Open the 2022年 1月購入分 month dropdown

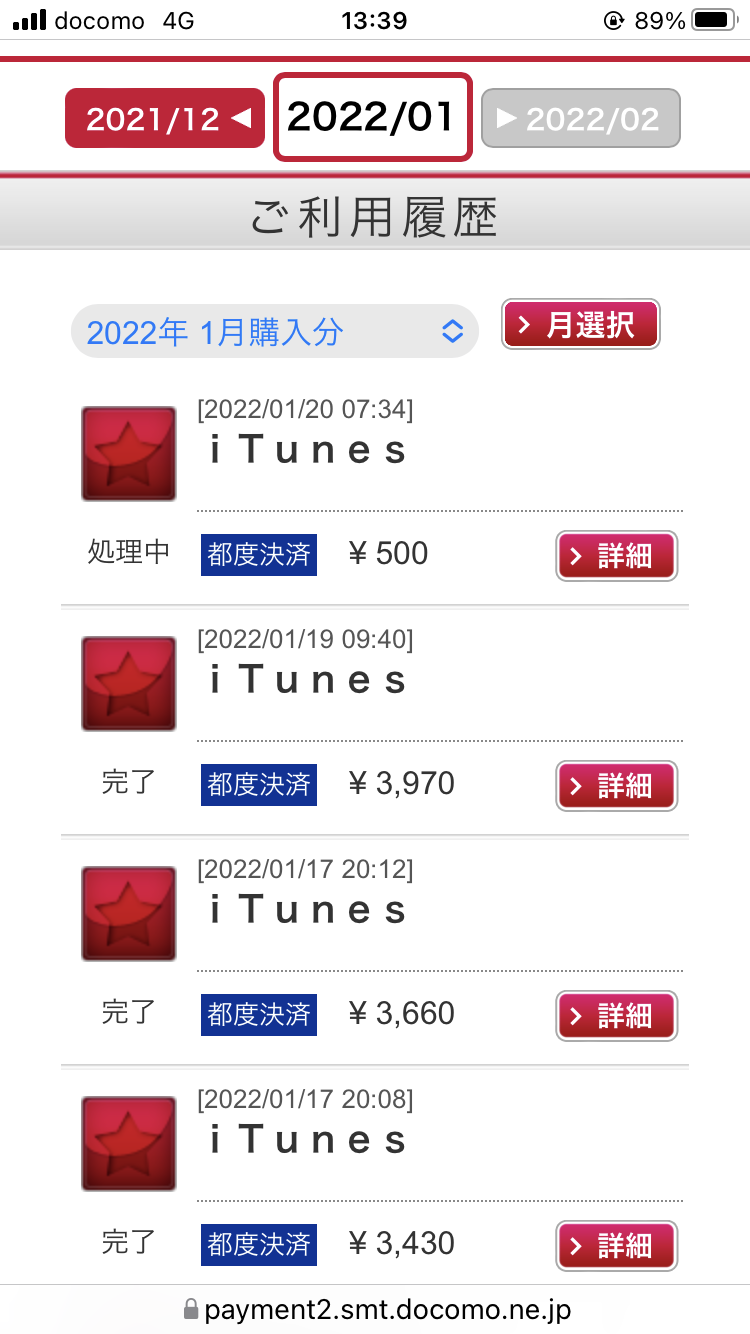tap(274, 331)
